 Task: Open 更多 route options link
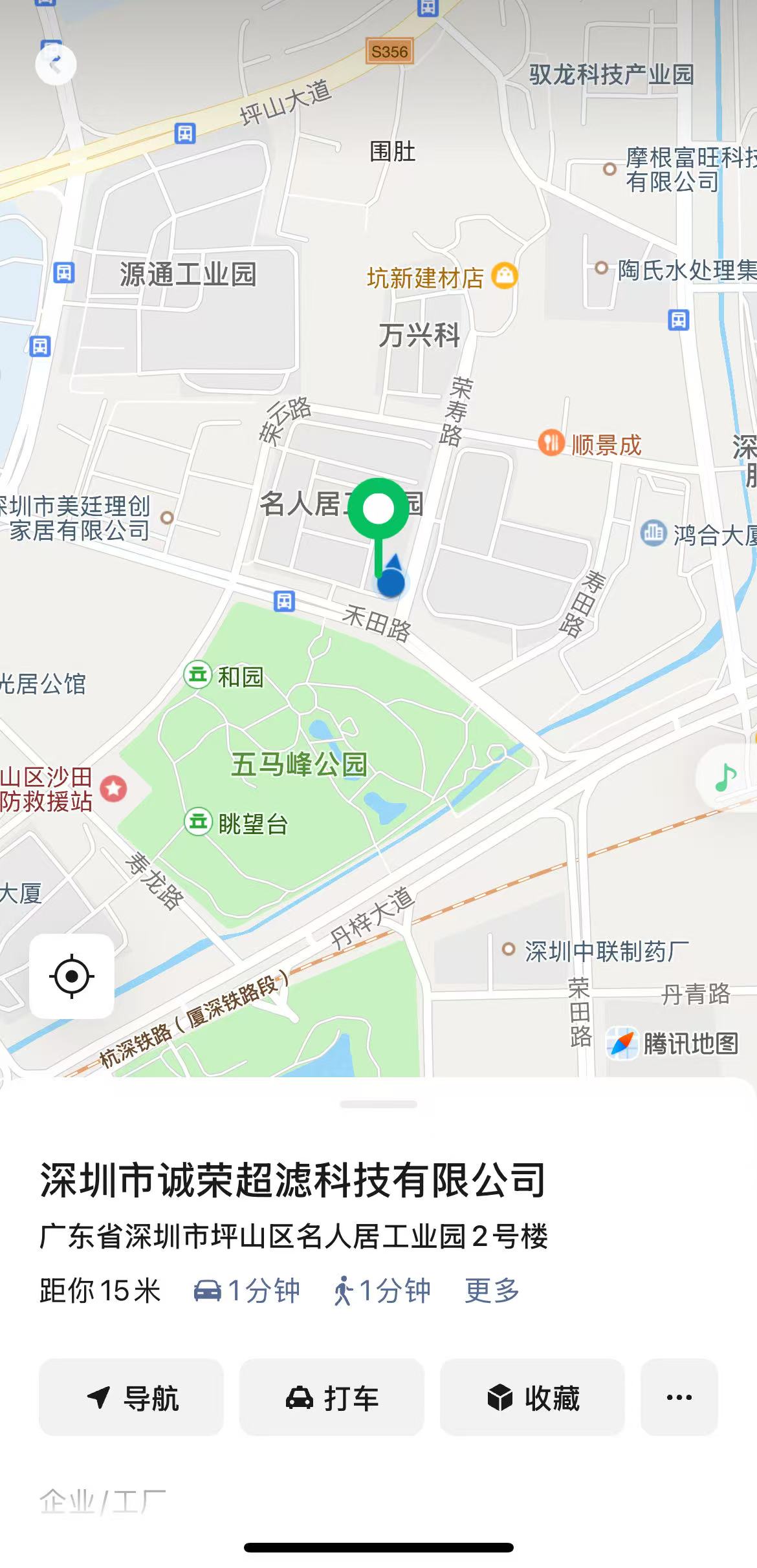[492, 1291]
